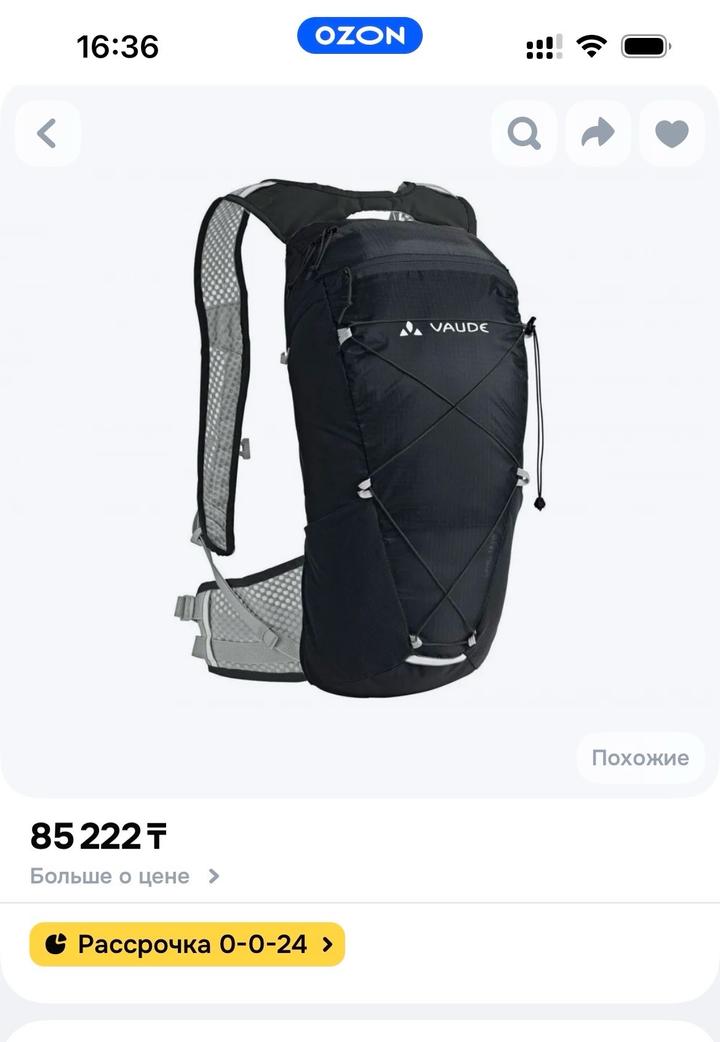
Task: Go back using the arrow icon
Action: (x=47, y=134)
